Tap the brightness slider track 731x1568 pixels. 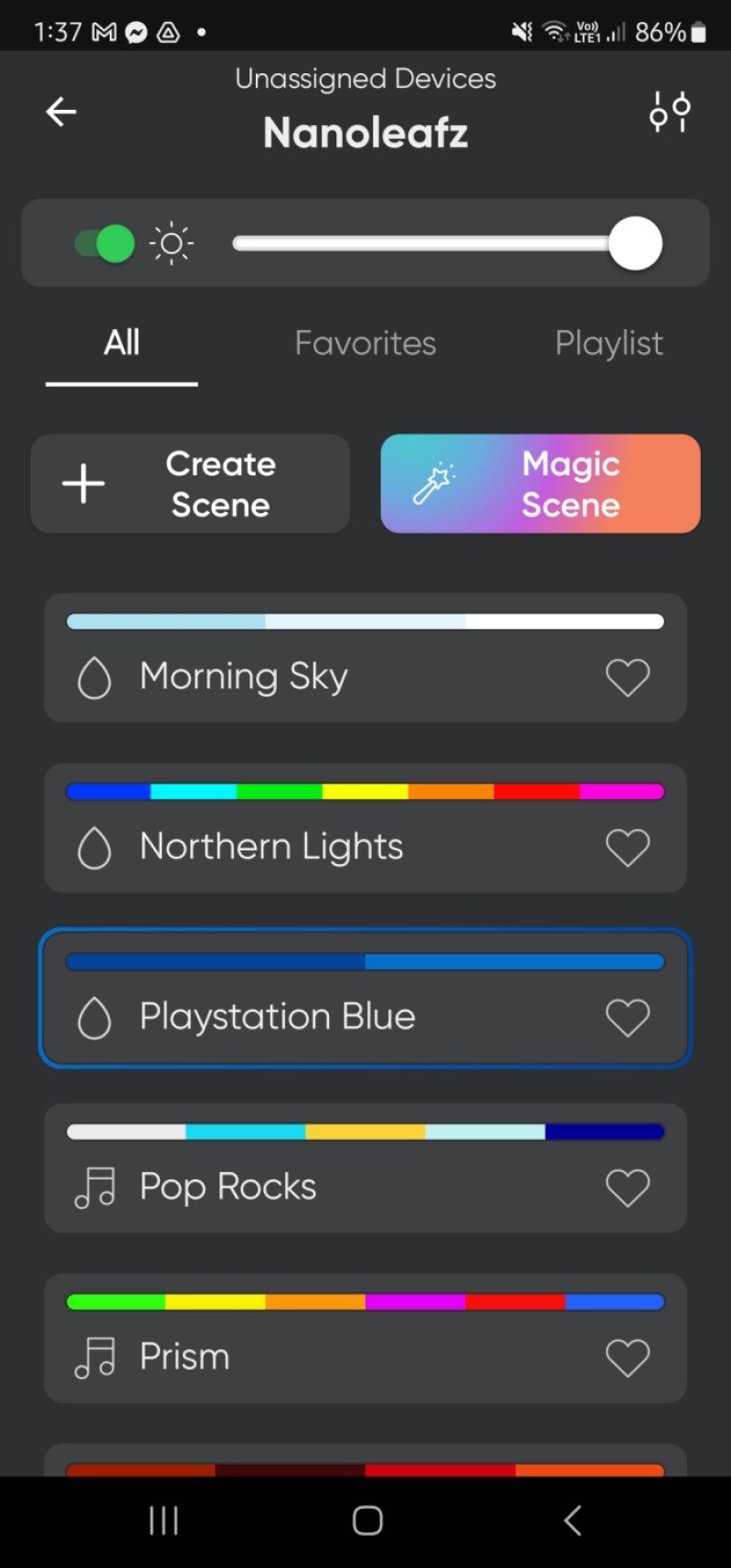click(420, 244)
